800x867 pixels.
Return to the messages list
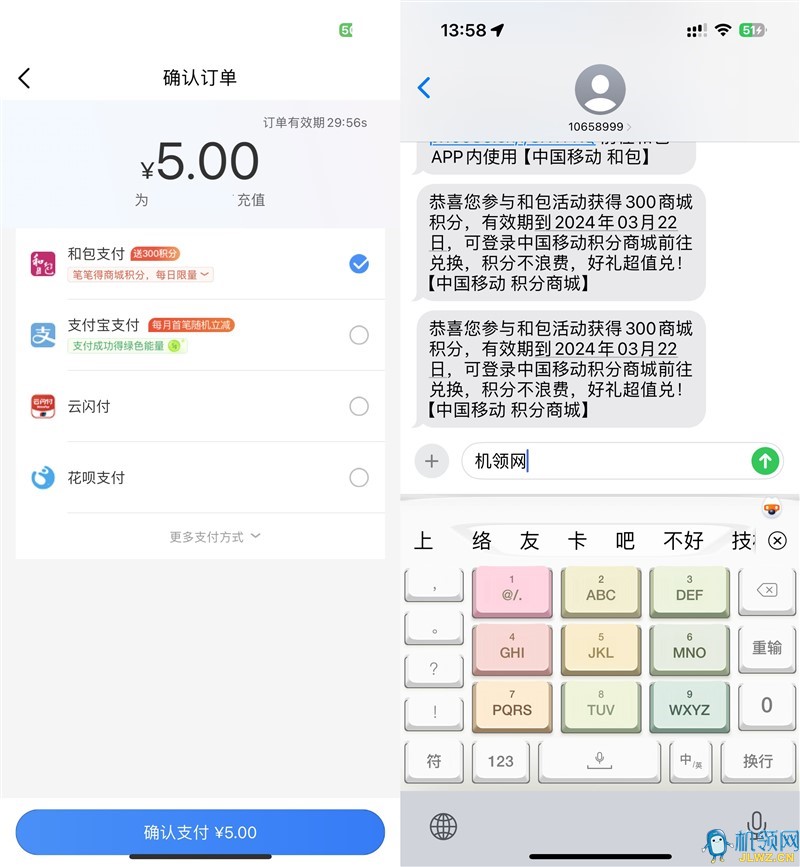point(424,88)
